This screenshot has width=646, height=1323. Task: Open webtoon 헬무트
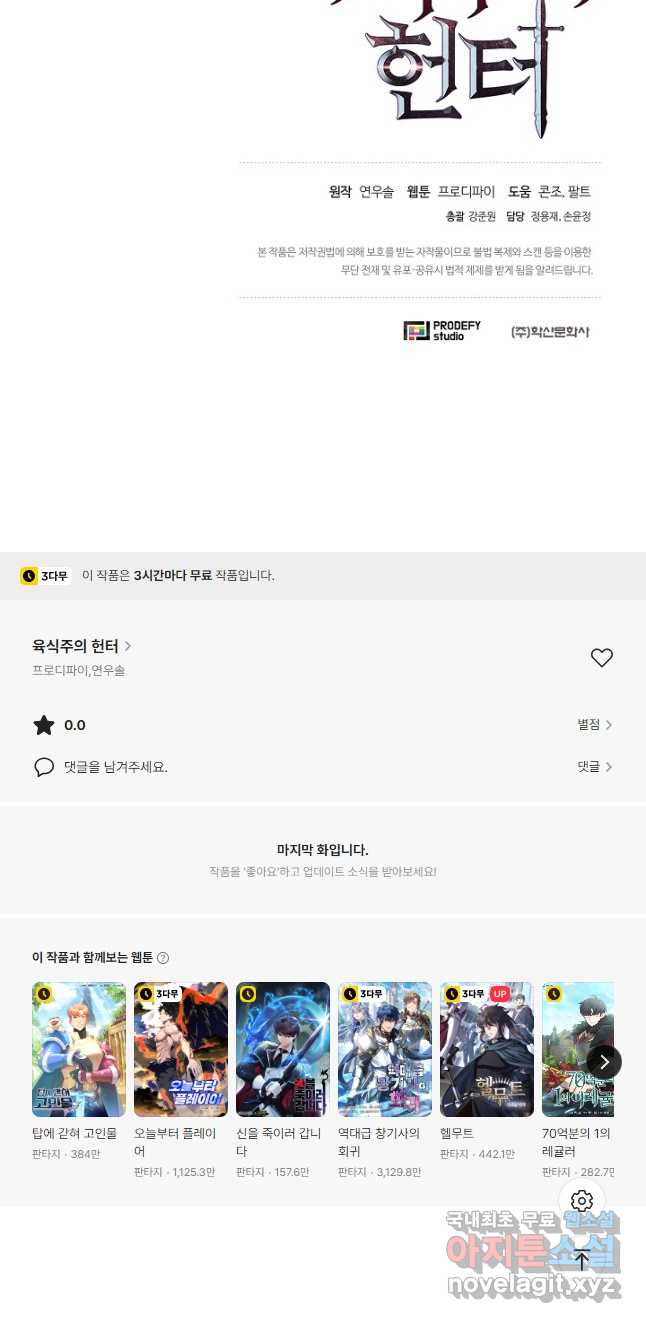point(487,1049)
